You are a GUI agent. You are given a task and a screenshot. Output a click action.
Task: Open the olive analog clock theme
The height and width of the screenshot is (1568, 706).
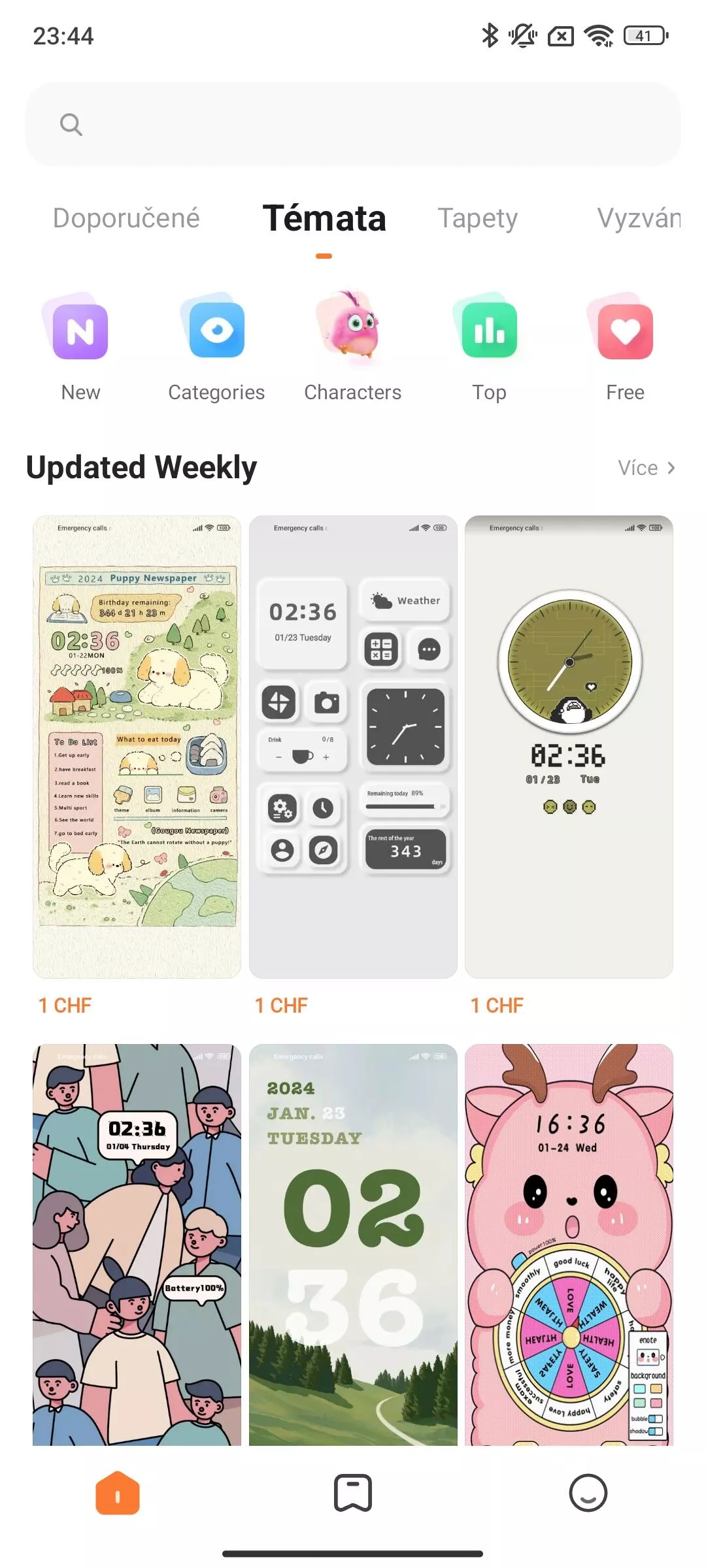tap(569, 747)
